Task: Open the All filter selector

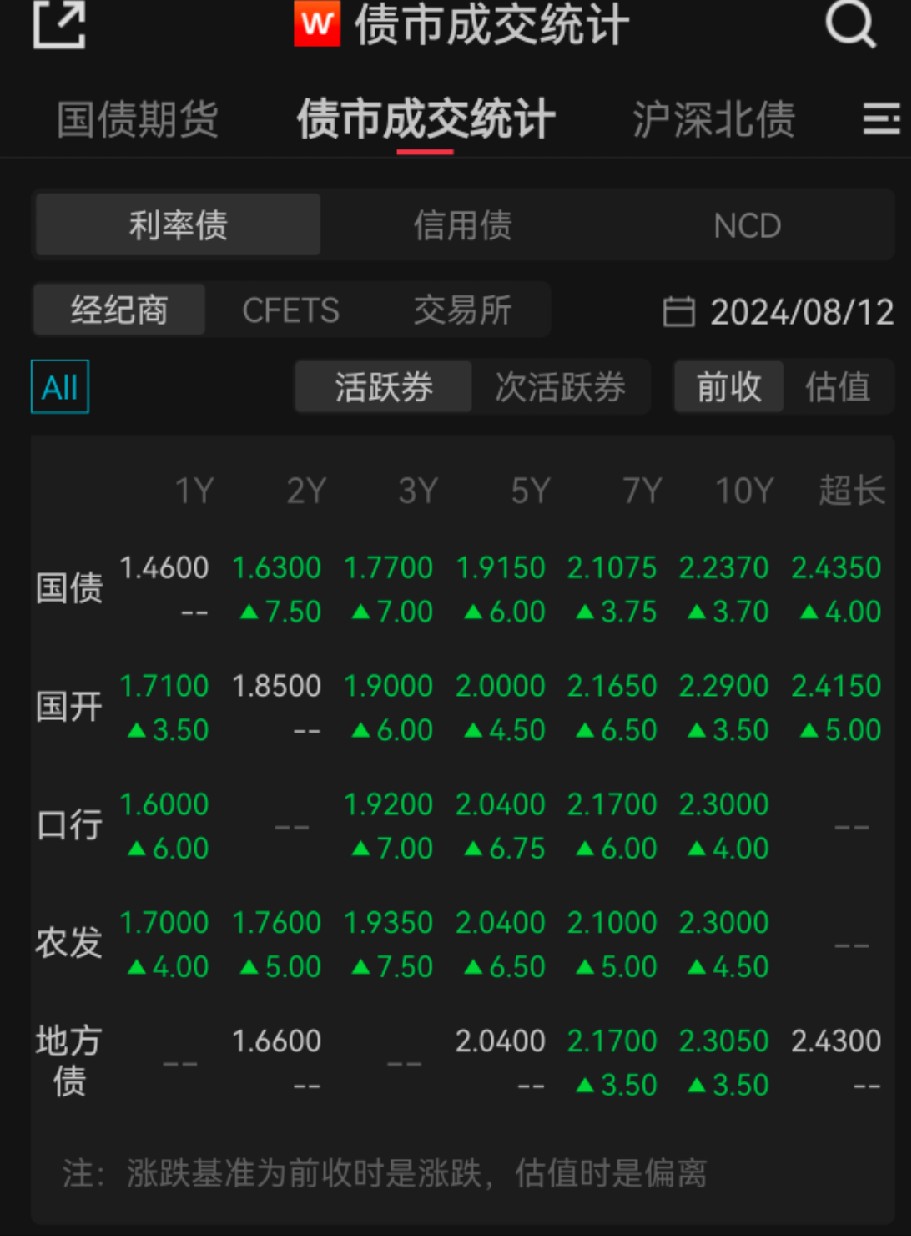Action: click(59, 387)
